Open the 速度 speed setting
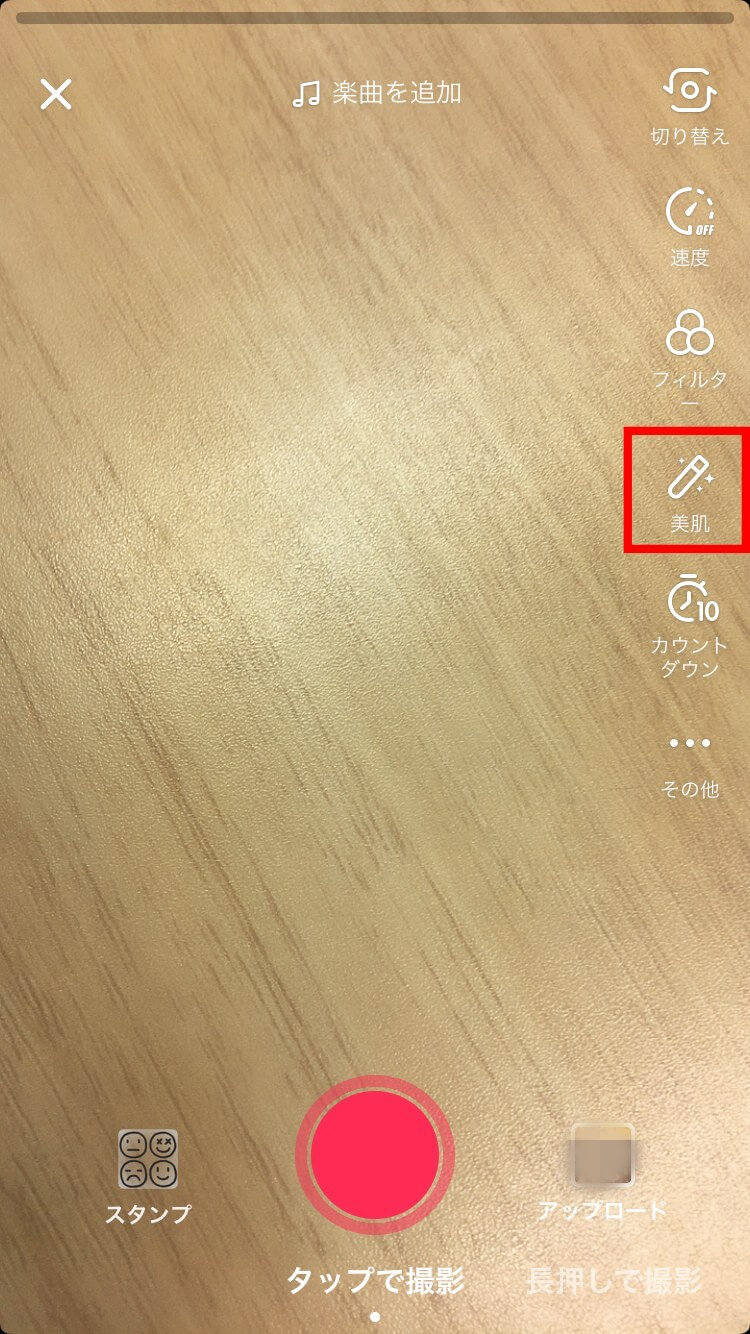This screenshot has width=750, height=1334. (689, 226)
